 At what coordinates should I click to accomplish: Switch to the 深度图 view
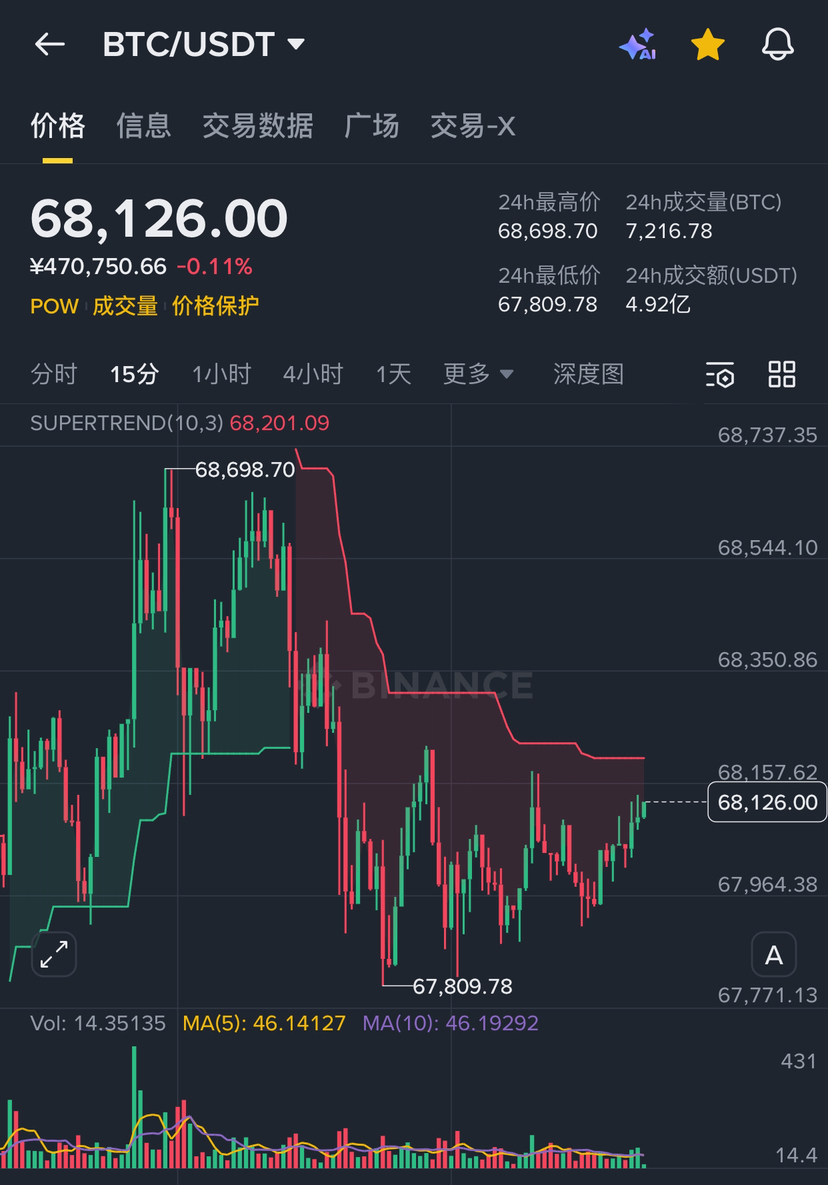[x=588, y=374]
